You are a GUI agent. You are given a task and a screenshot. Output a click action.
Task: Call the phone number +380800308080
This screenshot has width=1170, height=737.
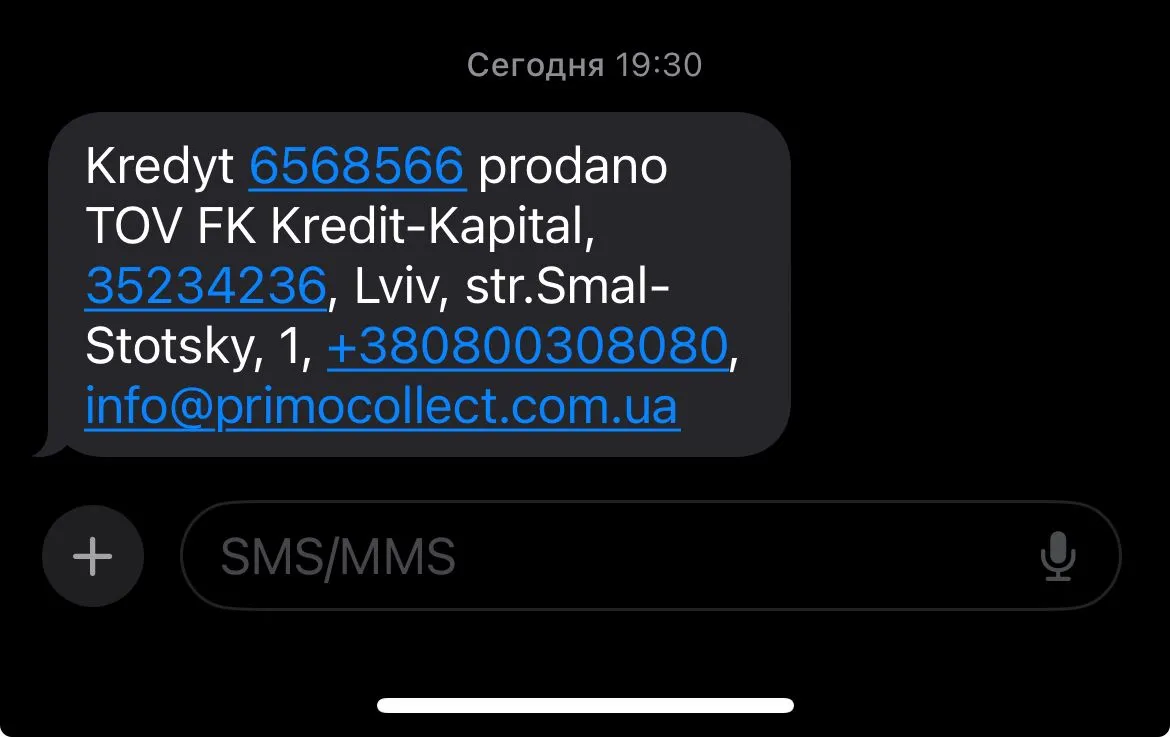pyautogui.click(x=527, y=347)
